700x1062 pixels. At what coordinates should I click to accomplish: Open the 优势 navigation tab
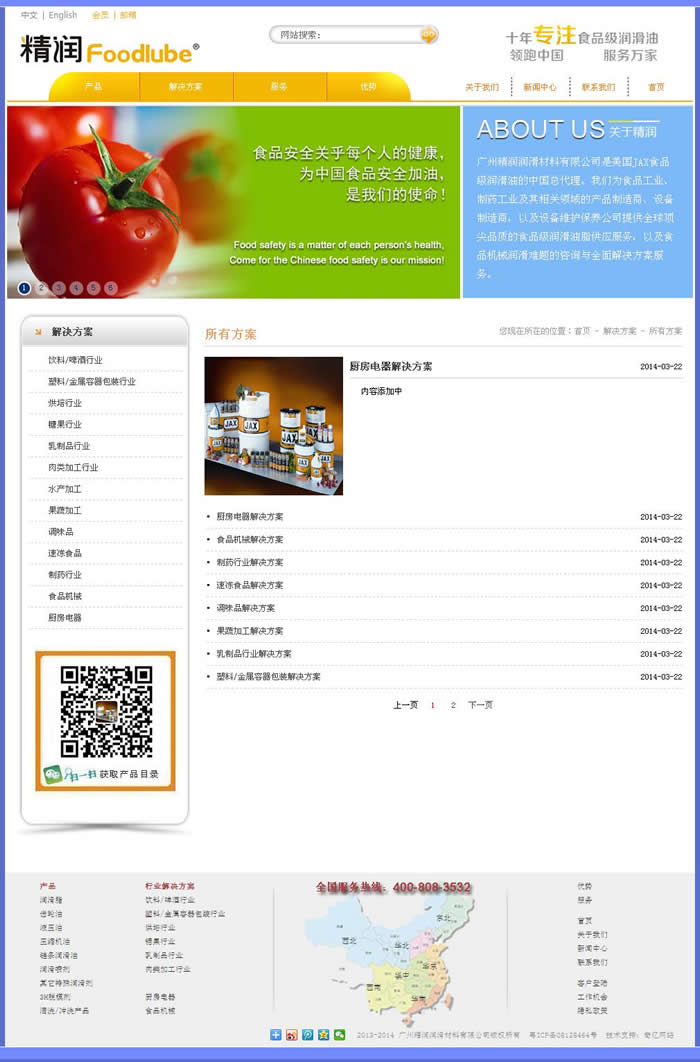click(368, 87)
